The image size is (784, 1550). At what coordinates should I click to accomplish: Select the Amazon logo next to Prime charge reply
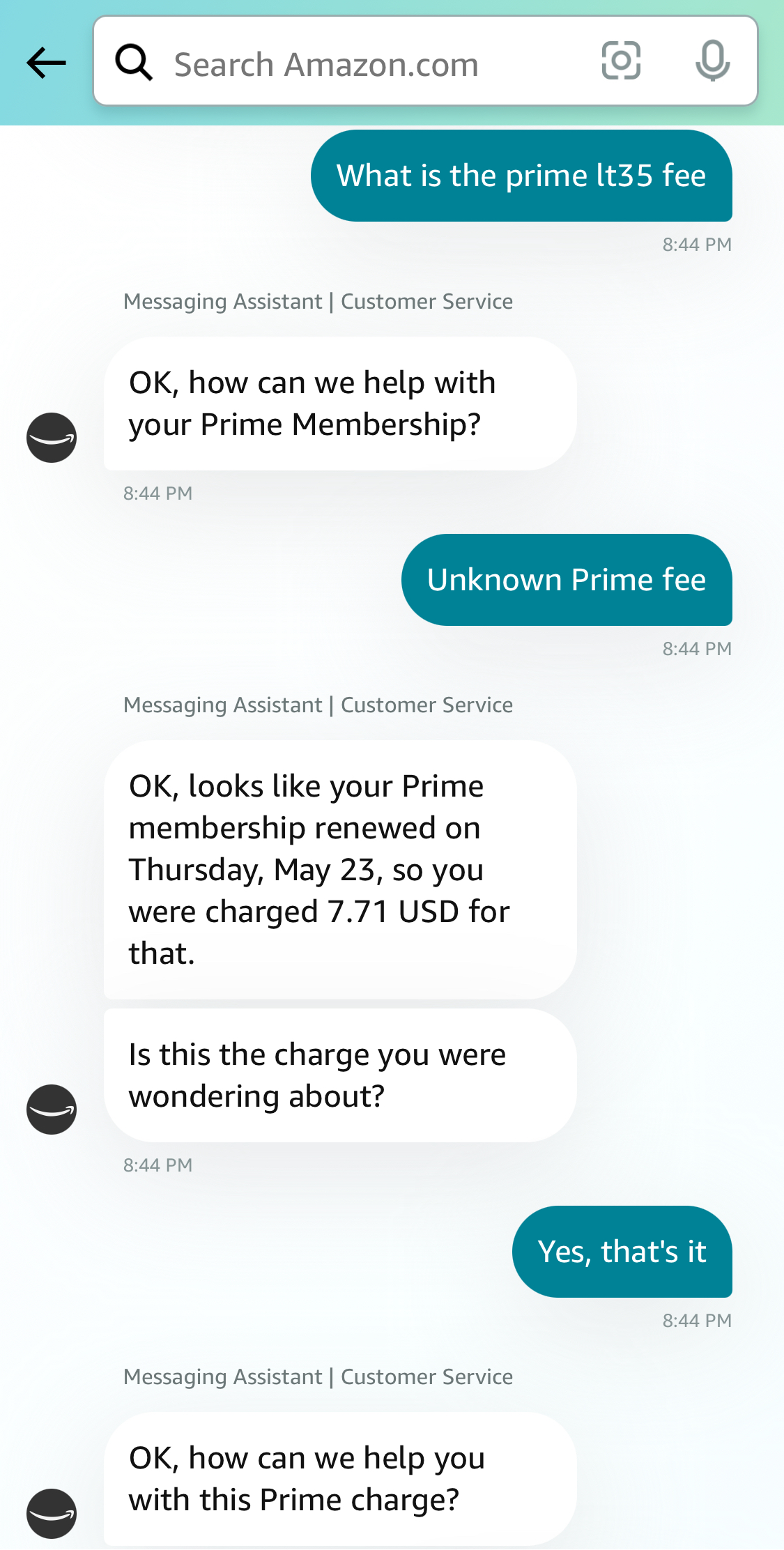(52, 1512)
